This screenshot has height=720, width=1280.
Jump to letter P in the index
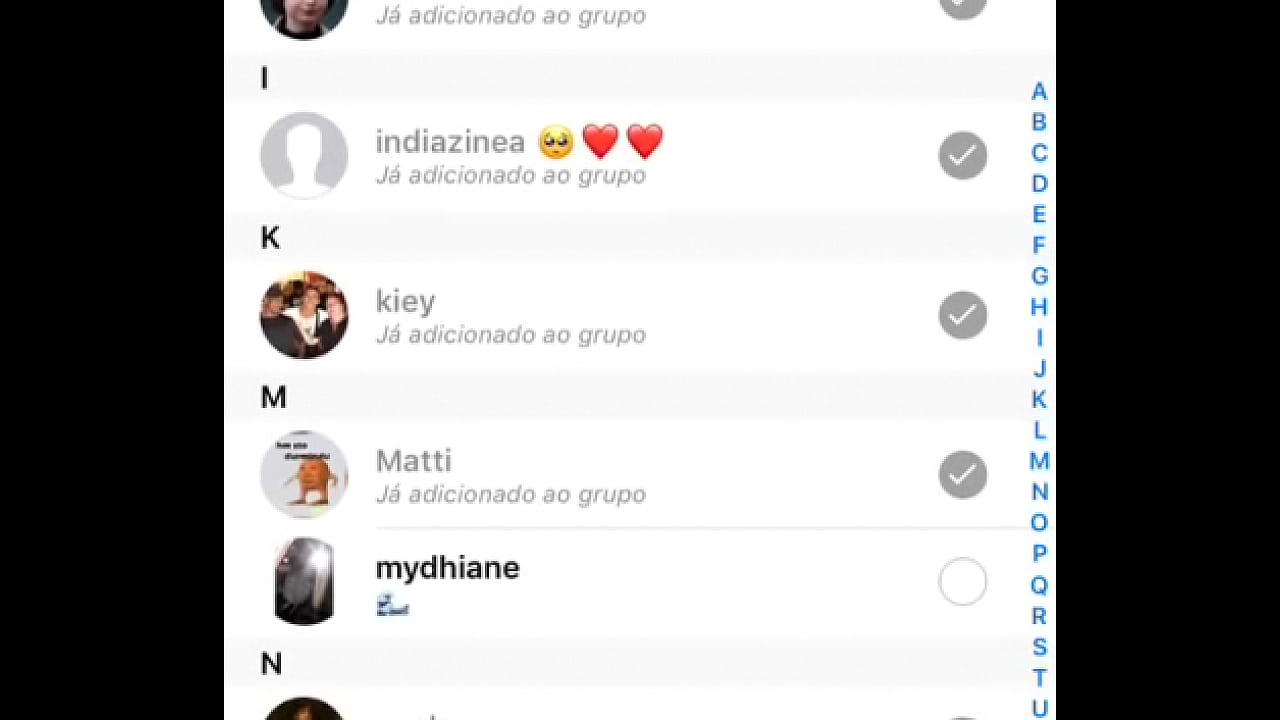[x=1039, y=554]
